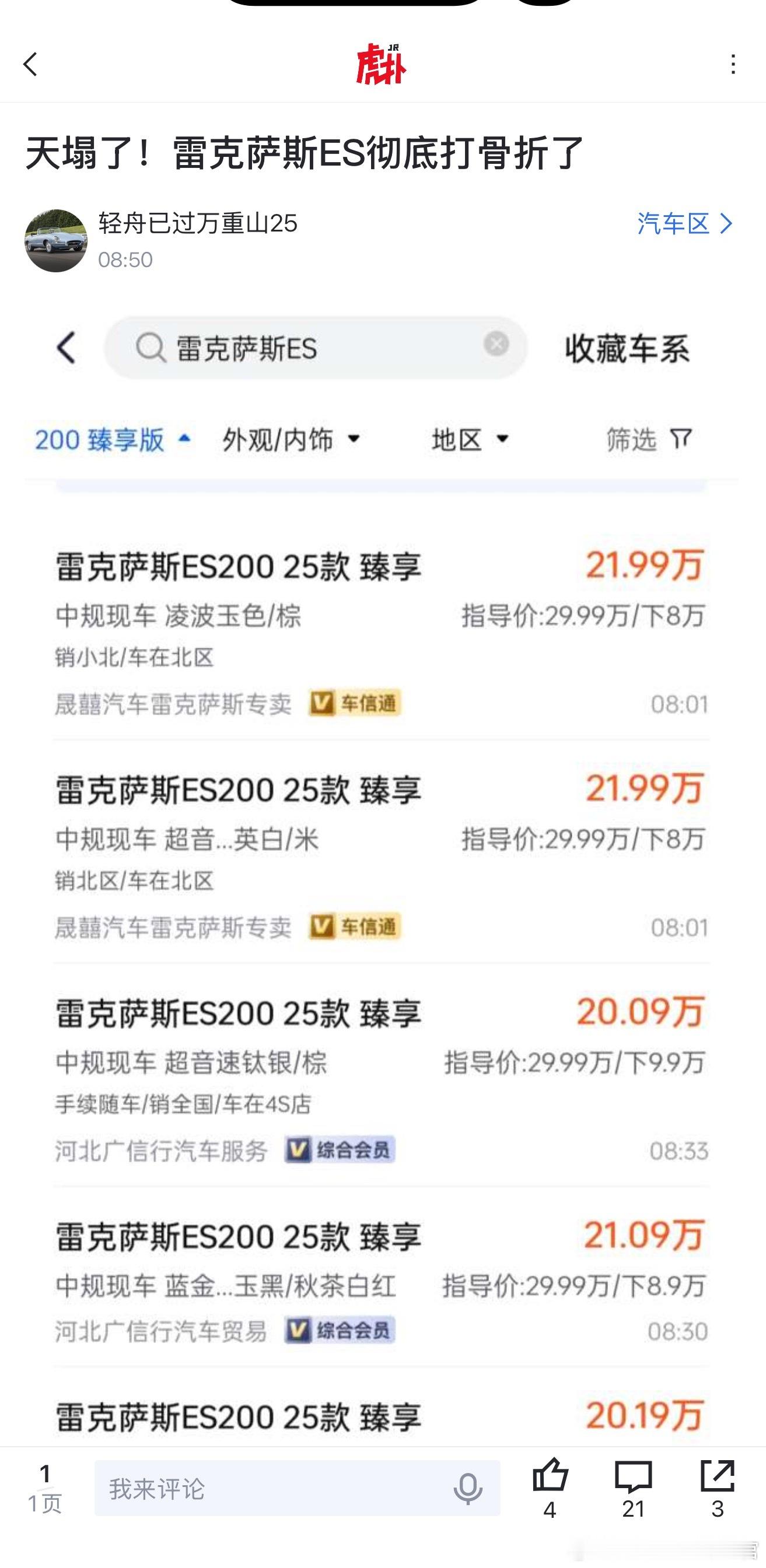Open the three-dot overflow menu
This screenshot has height=1568, width=766.
point(734,63)
